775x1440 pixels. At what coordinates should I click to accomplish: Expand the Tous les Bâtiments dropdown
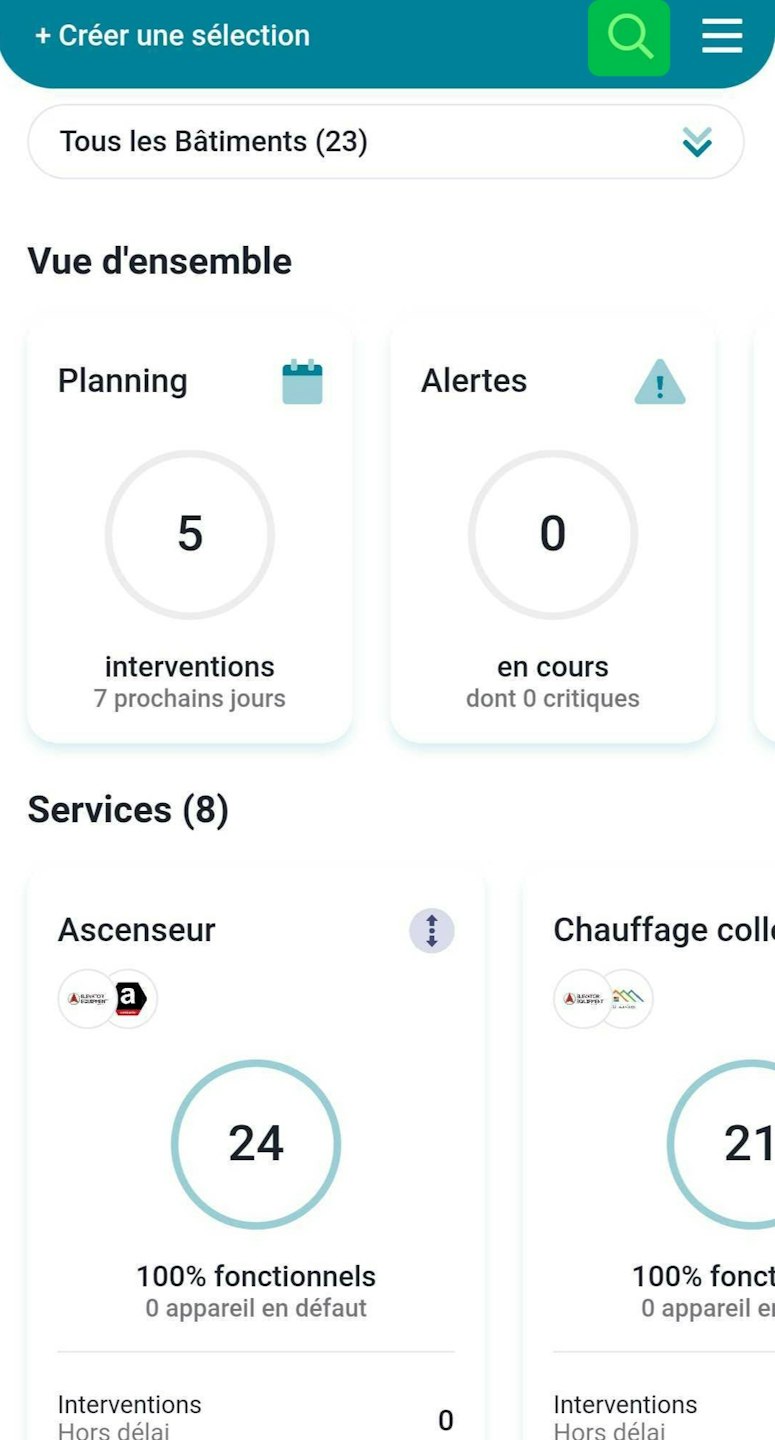[x=386, y=142]
